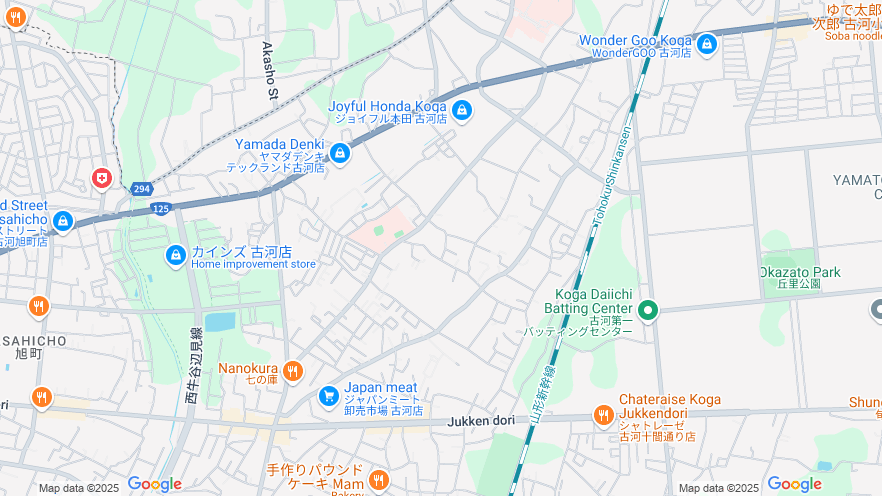This screenshot has width=882, height=496.
Task: Tap the Nanokura restaurant pin
Action: pyautogui.click(x=292, y=372)
